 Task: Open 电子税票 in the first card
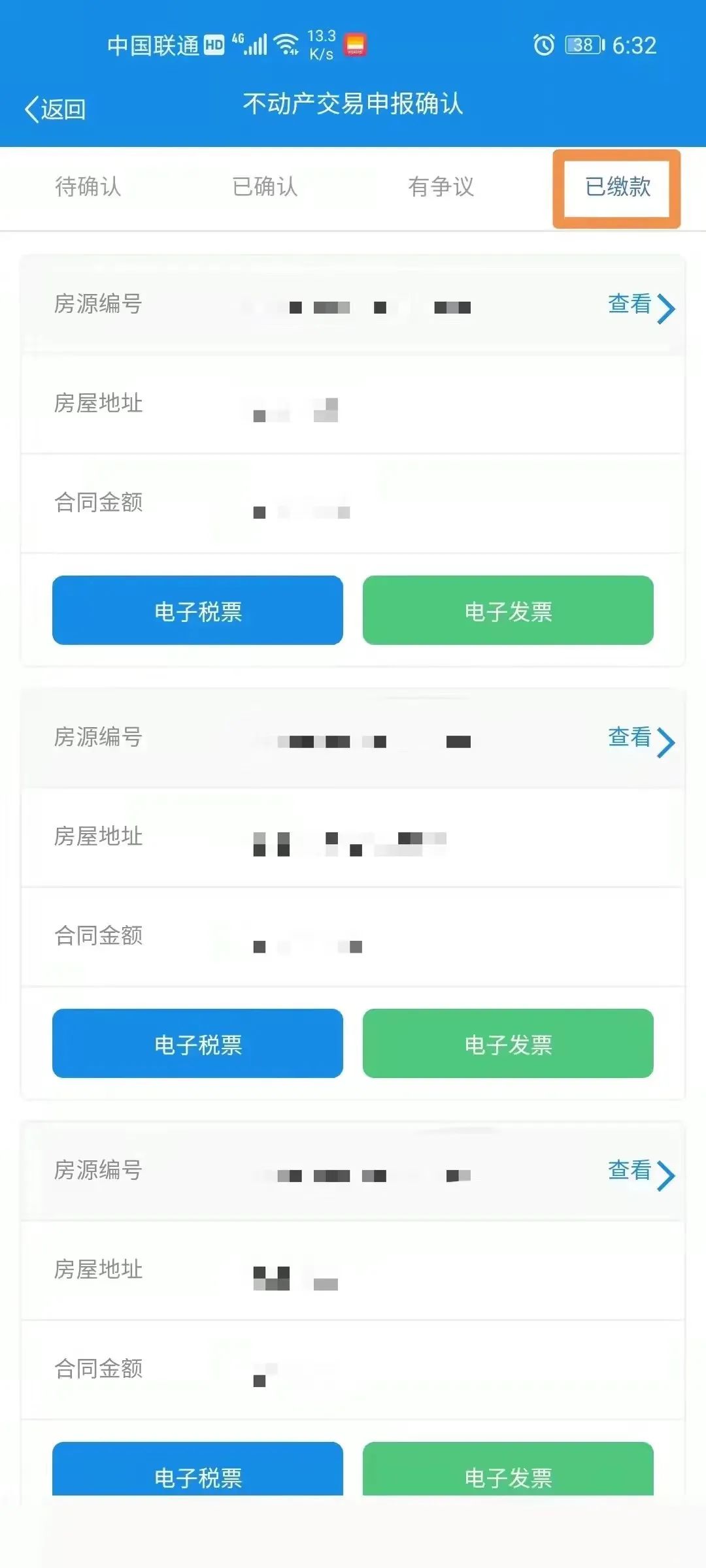[197, 610]
